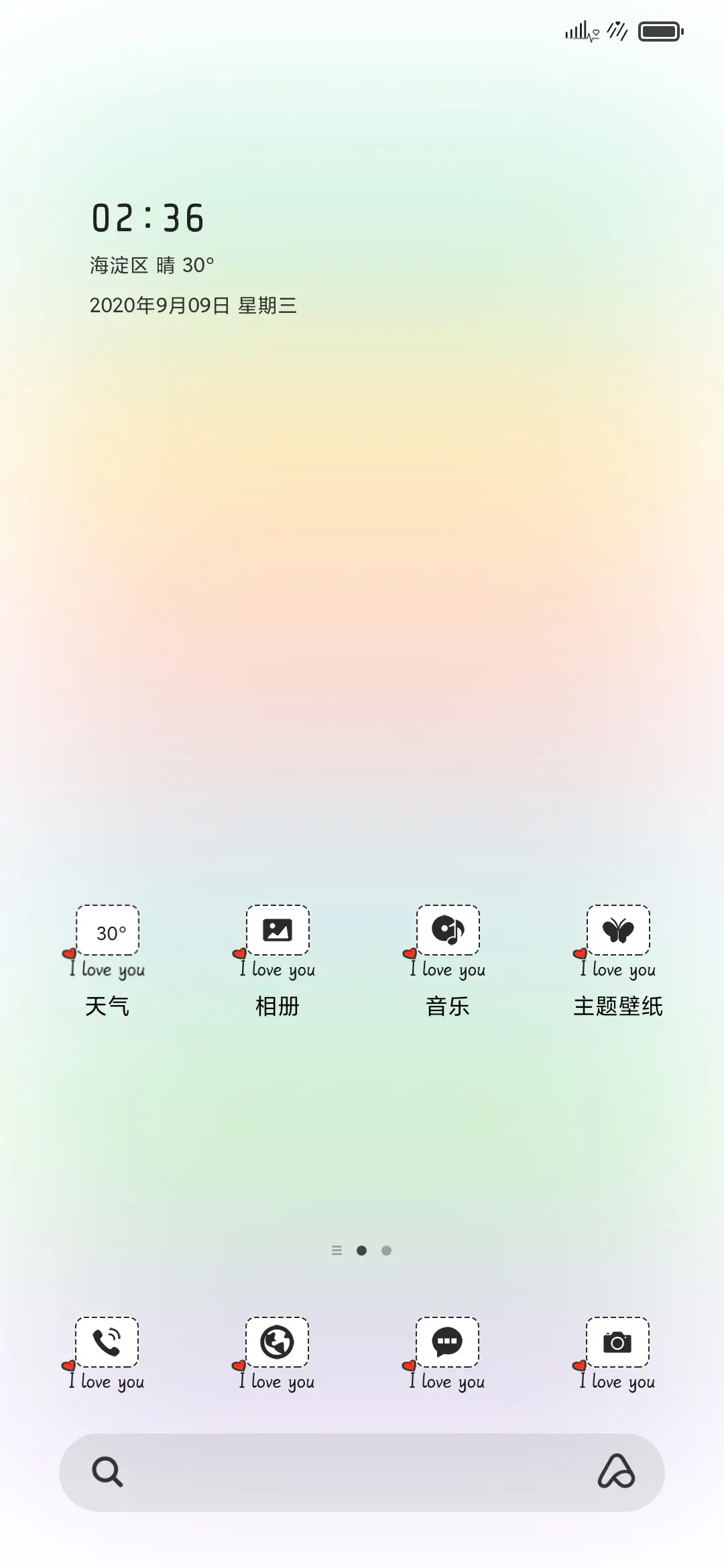The height and width of the screenshot is (1568, 724).
Task: Open the 主题壁纸 theme wallpaper app
Action: point(617,929)
